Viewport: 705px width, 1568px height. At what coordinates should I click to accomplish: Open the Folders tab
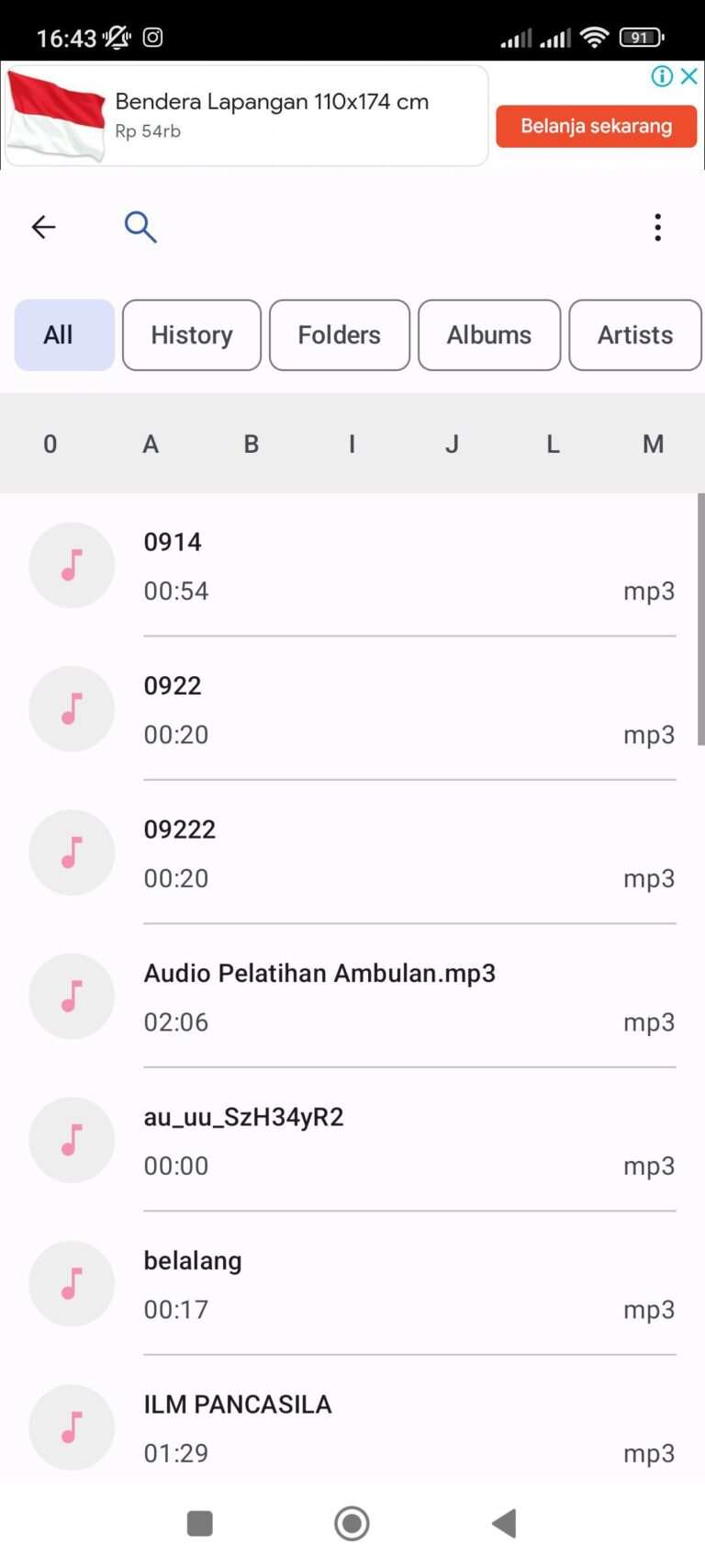tap(339, 334)
